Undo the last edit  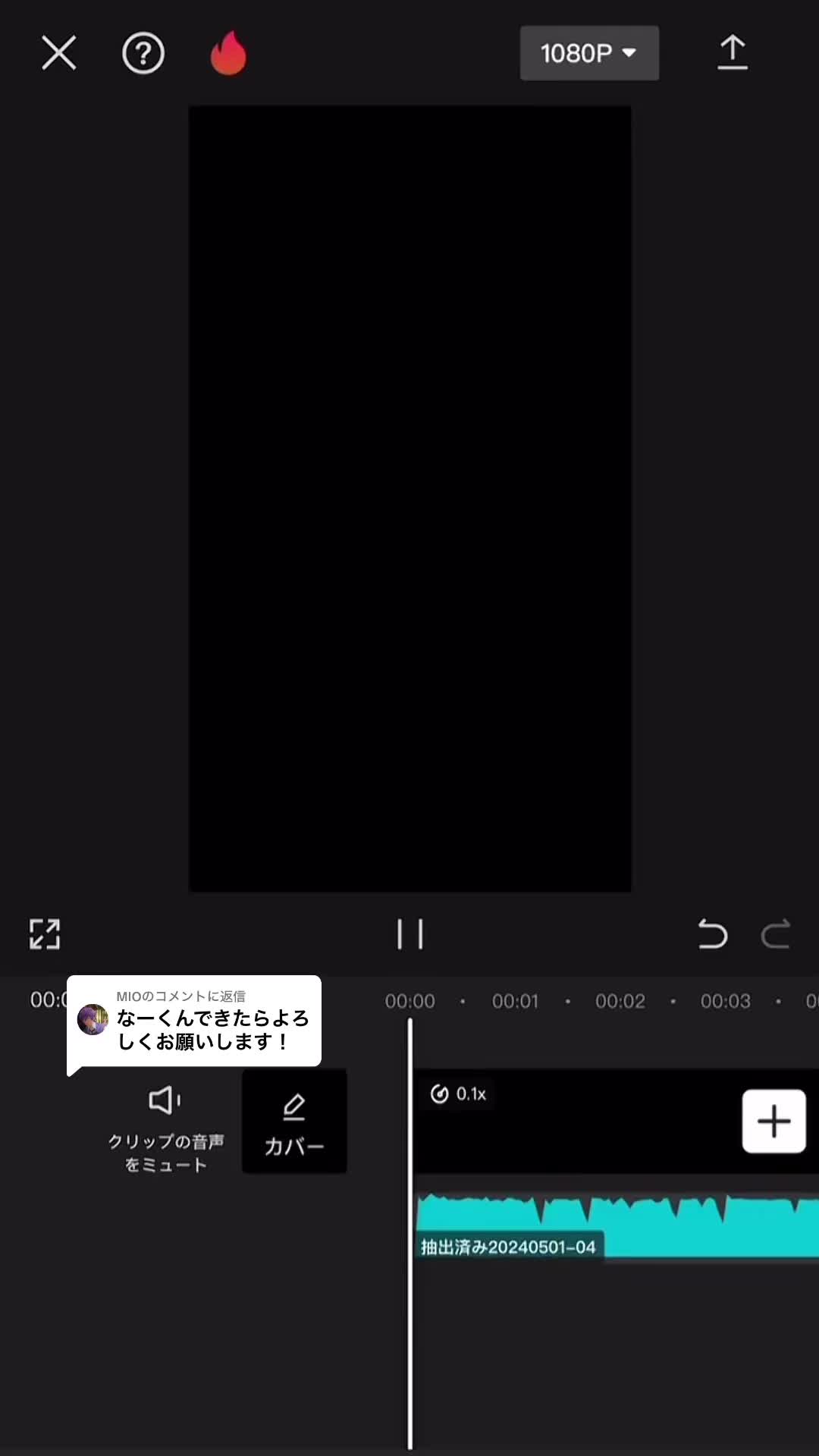coord(712,934)
